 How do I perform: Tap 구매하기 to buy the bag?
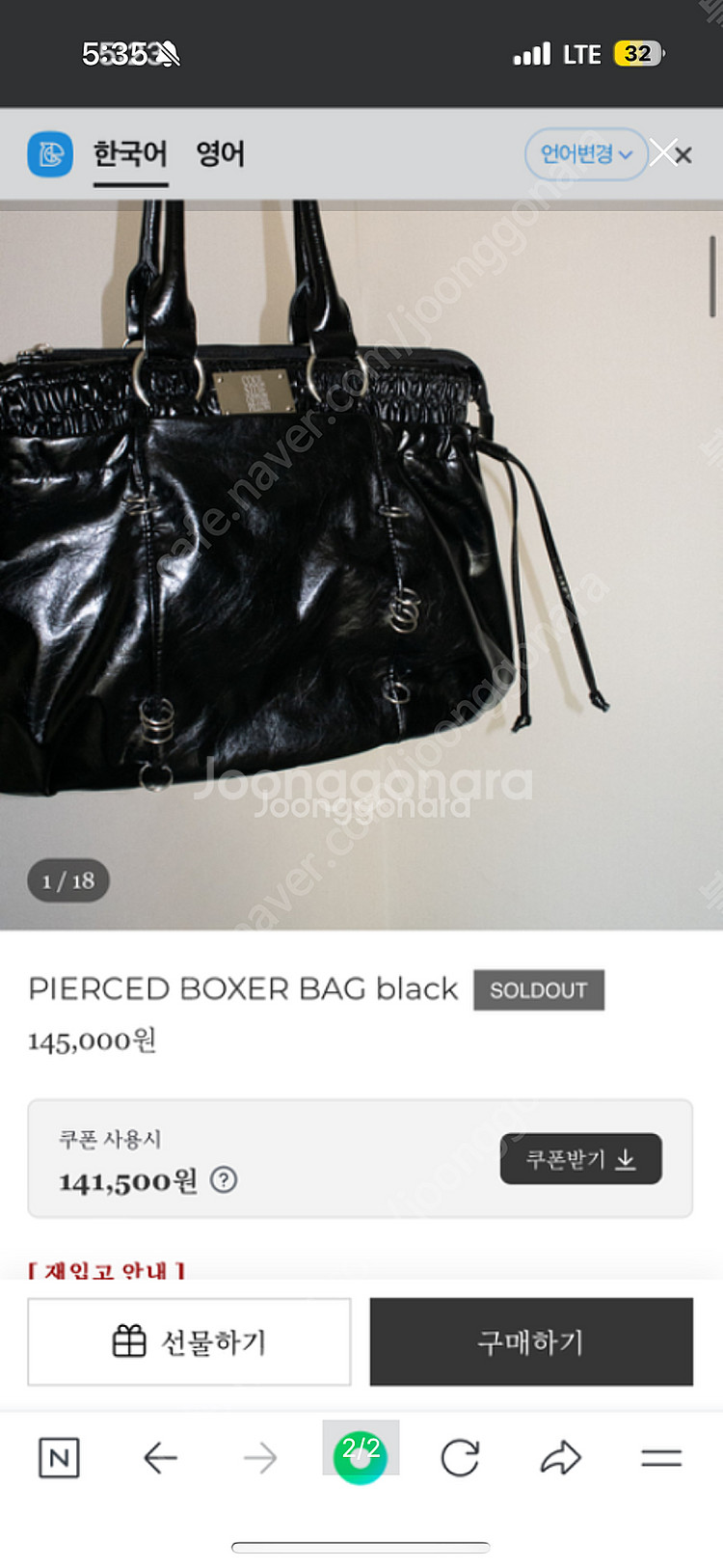(531, 1342)
